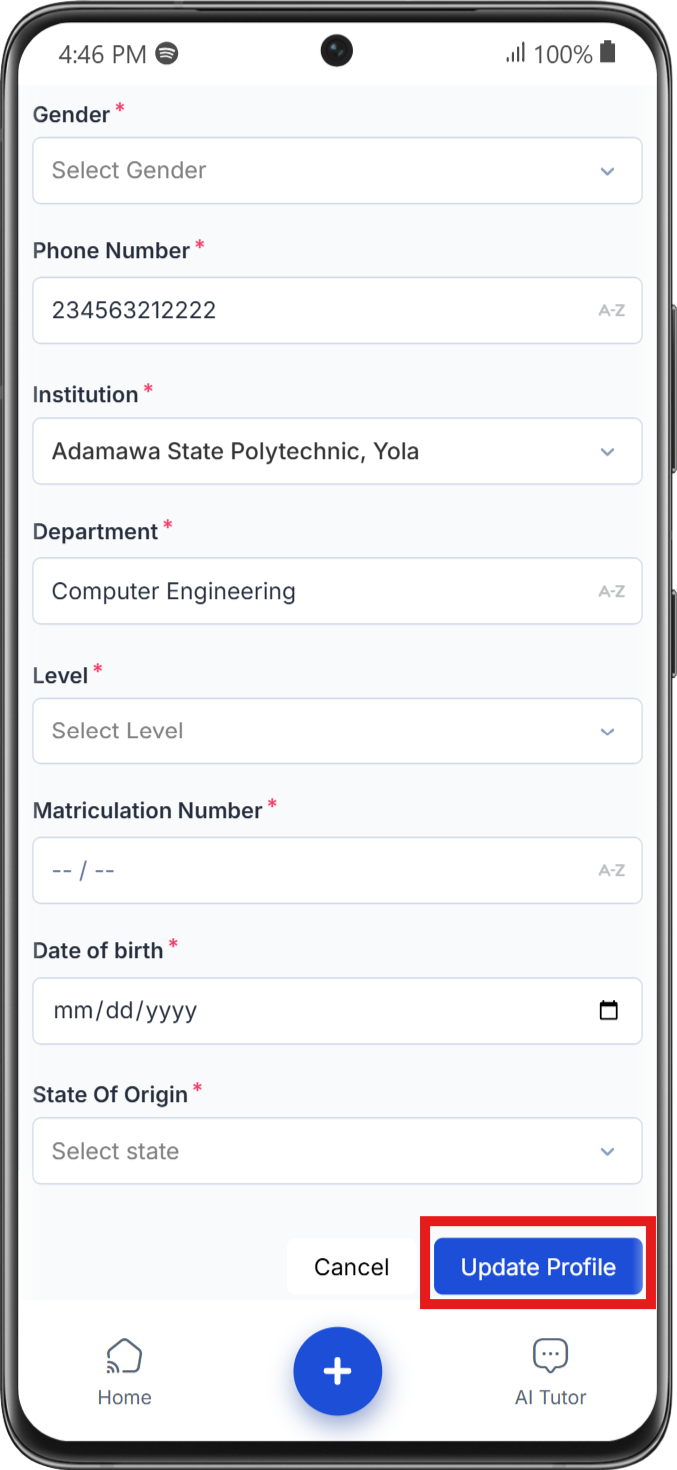Viewport: 677px width, 1470px height.
Task: Cancel the profile changes
Action: 351,1267
